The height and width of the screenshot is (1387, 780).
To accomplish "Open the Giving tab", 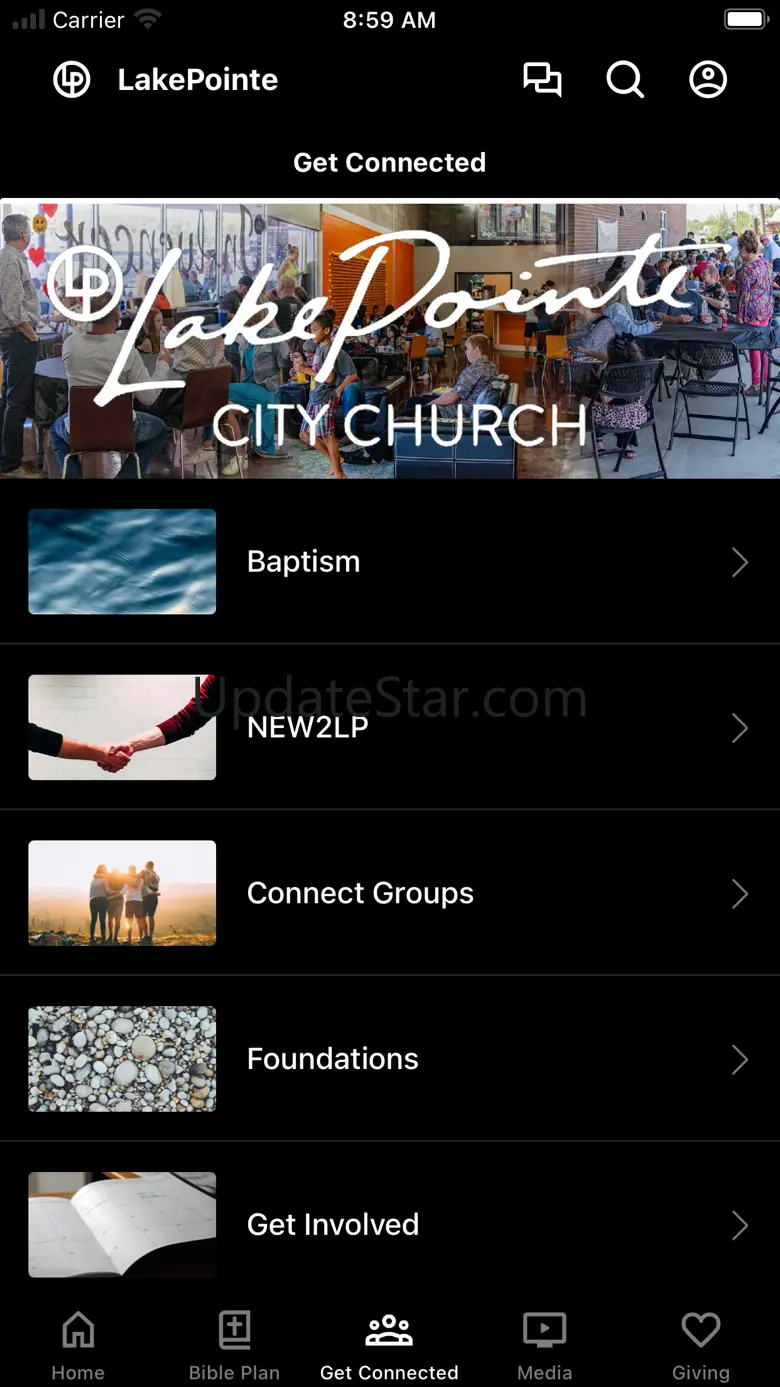I will pos(700,1346).
